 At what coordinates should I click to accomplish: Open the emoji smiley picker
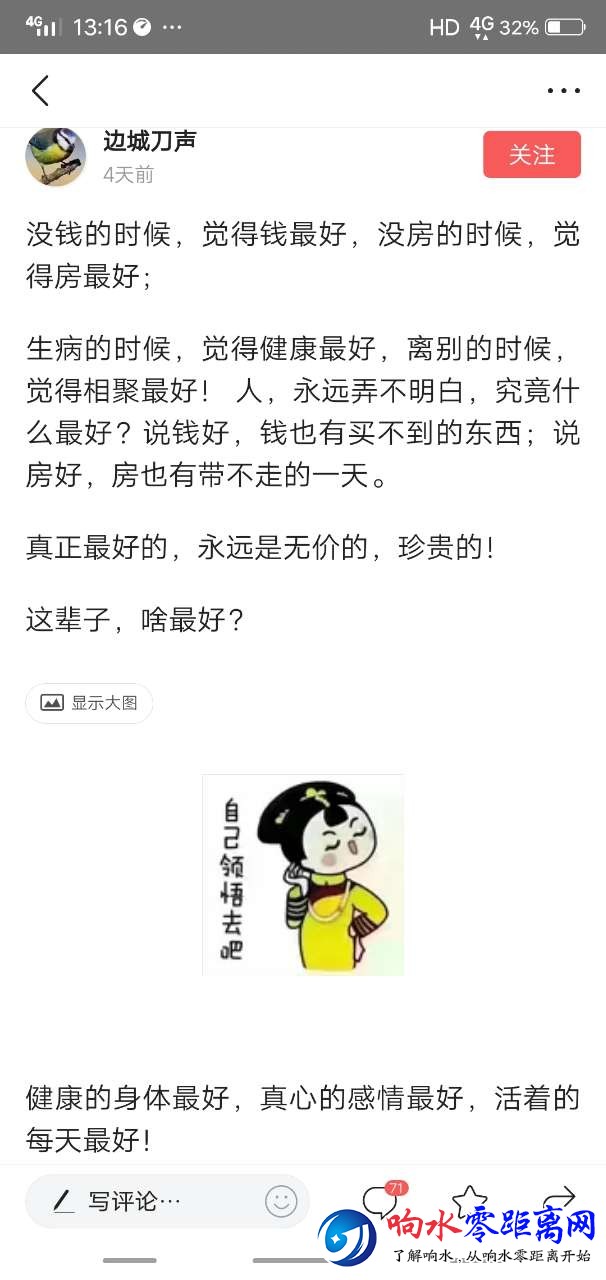pos(281,1201)
